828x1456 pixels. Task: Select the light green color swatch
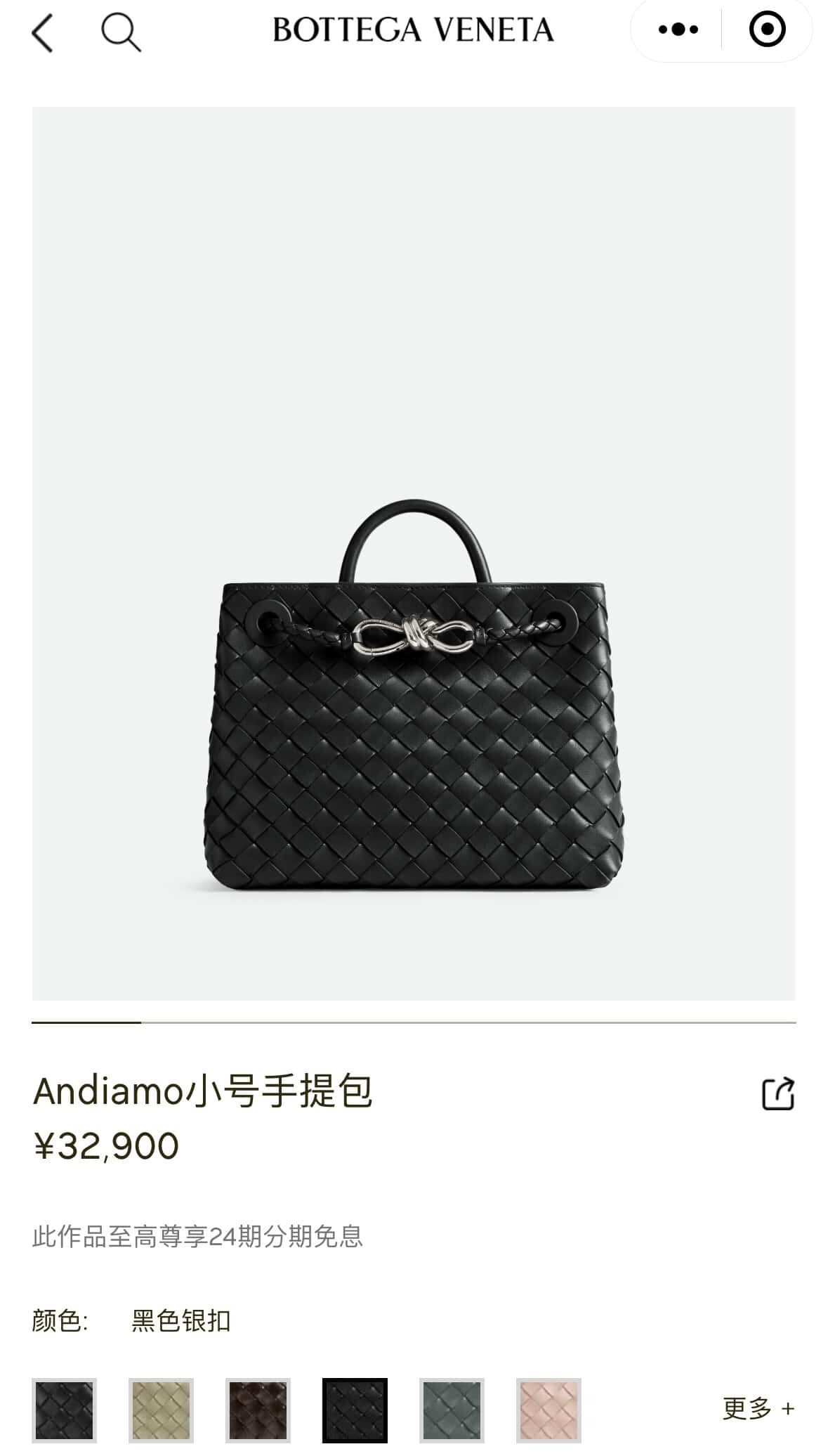[161, 1410]
